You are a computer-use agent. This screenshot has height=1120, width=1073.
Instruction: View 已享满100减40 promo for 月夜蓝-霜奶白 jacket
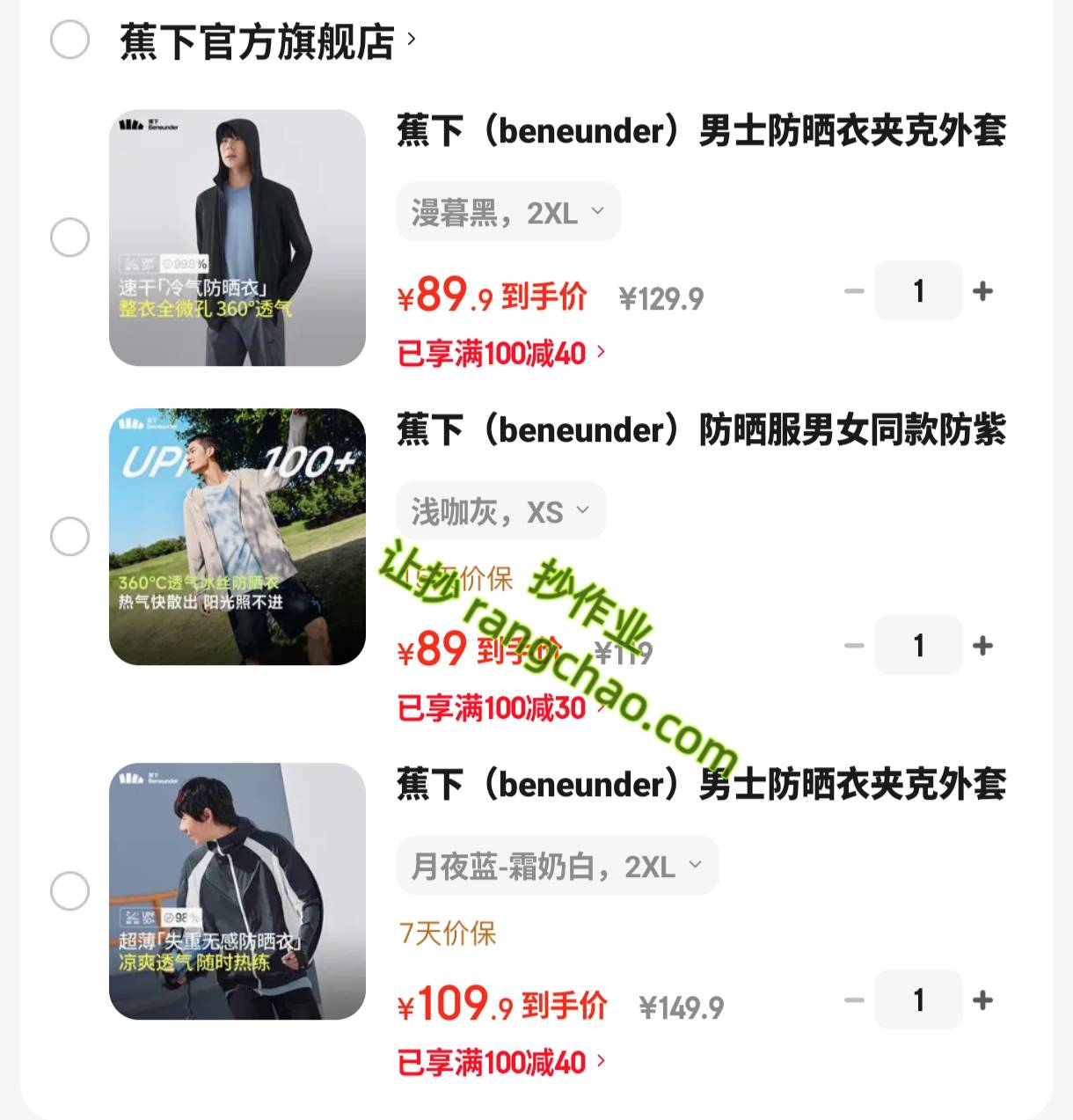point(501,1063)
